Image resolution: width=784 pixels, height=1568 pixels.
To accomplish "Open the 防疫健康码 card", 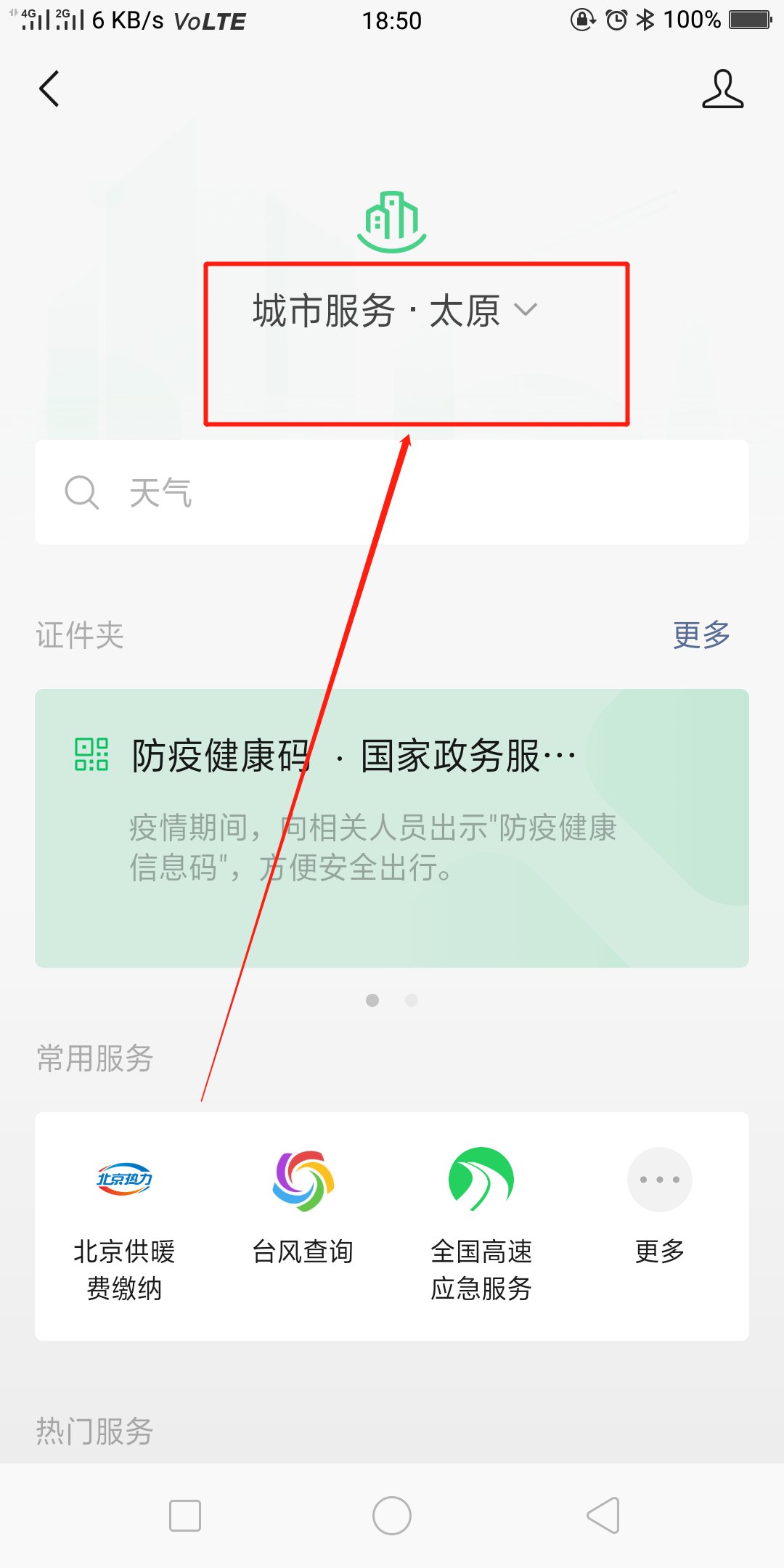I will 392,828.
